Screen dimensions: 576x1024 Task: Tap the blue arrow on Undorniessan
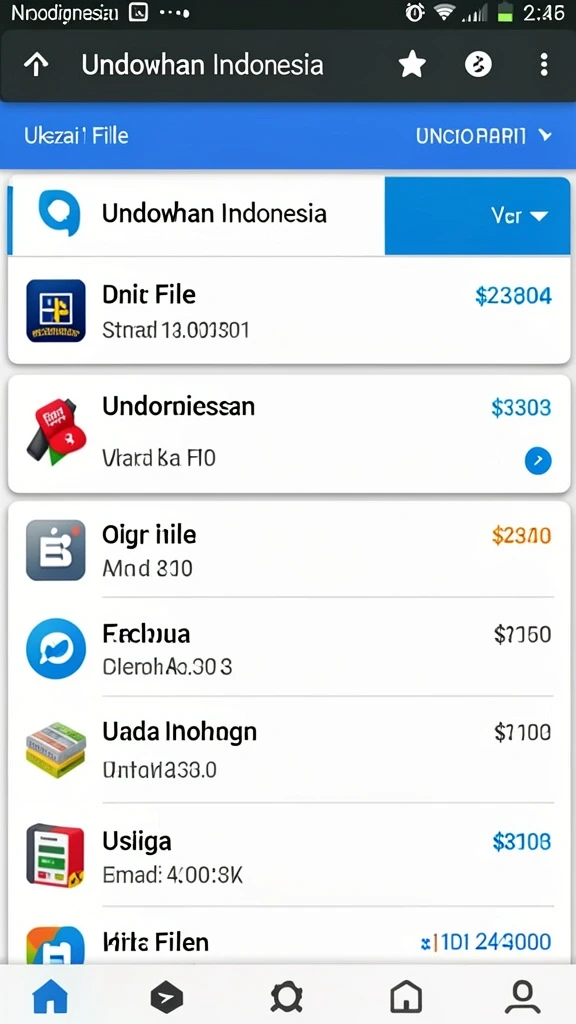[538, 461]
